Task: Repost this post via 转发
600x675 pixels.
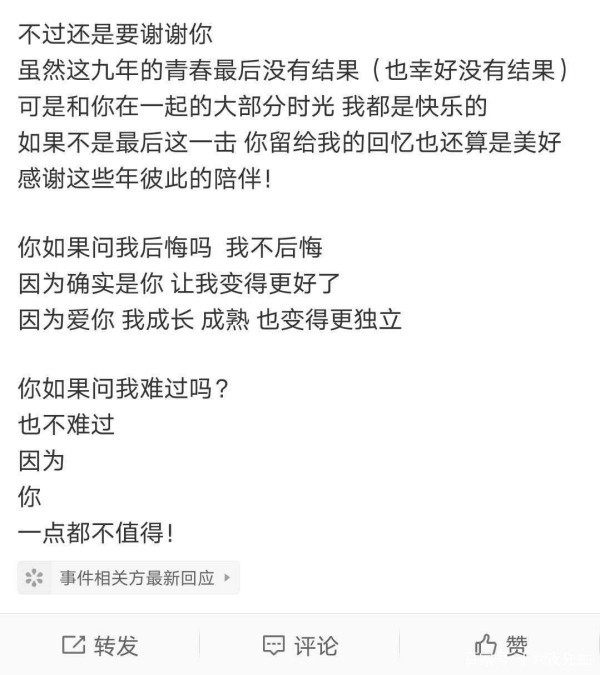Action: pos(100,645)
